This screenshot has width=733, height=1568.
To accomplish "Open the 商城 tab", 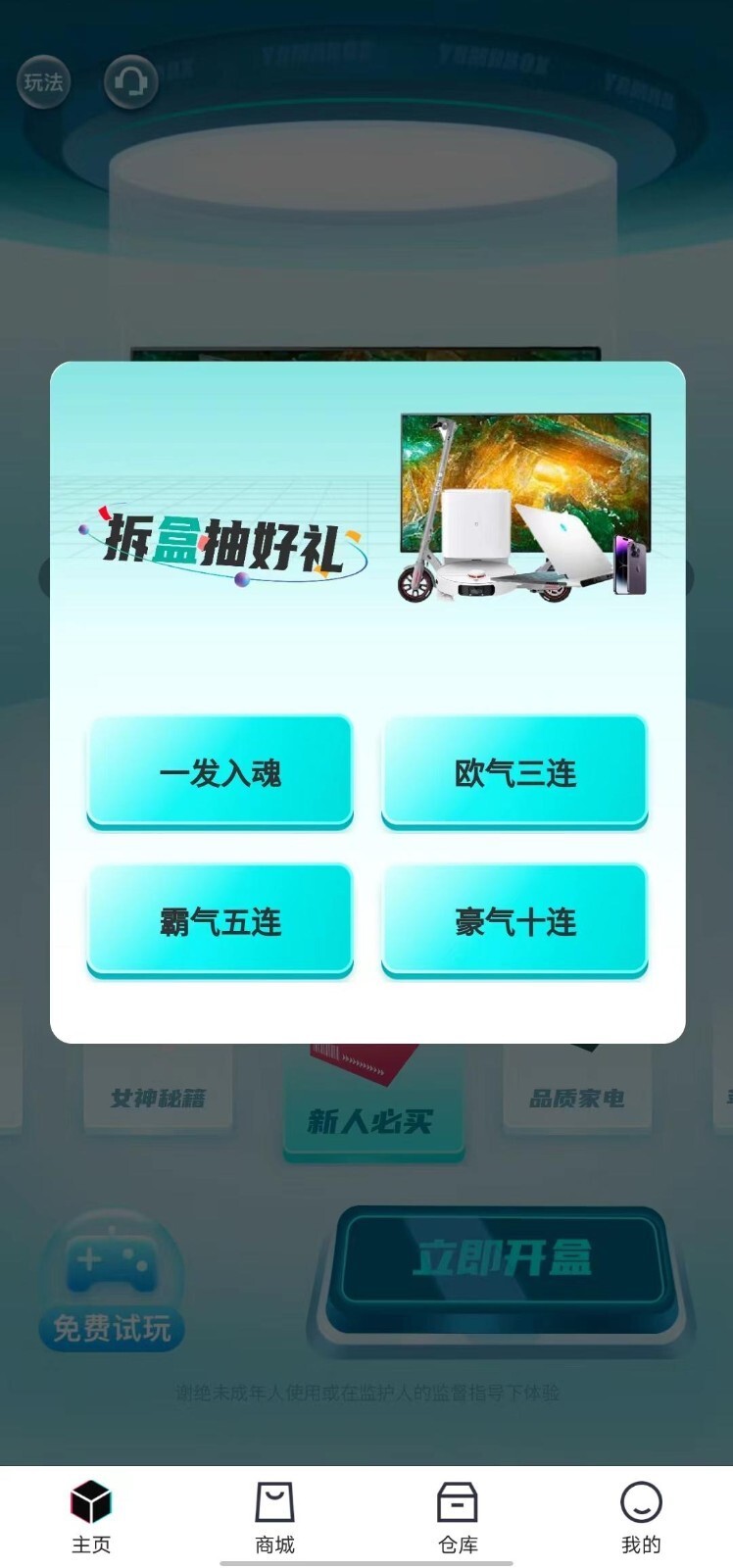I will (274, 1517).
